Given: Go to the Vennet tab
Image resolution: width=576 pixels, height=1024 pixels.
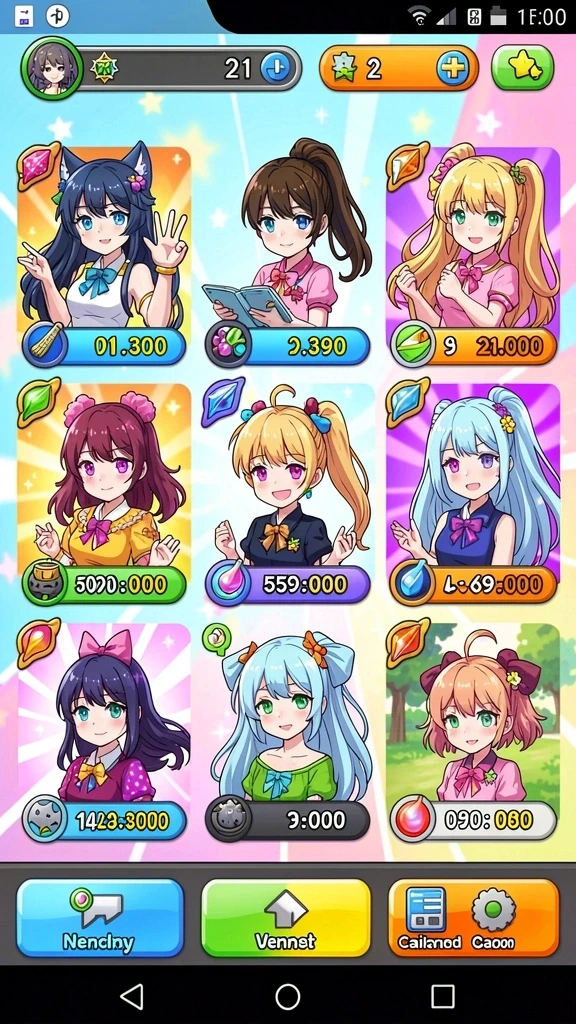Looking at the screenshot, I should click(x=286, y=918).
